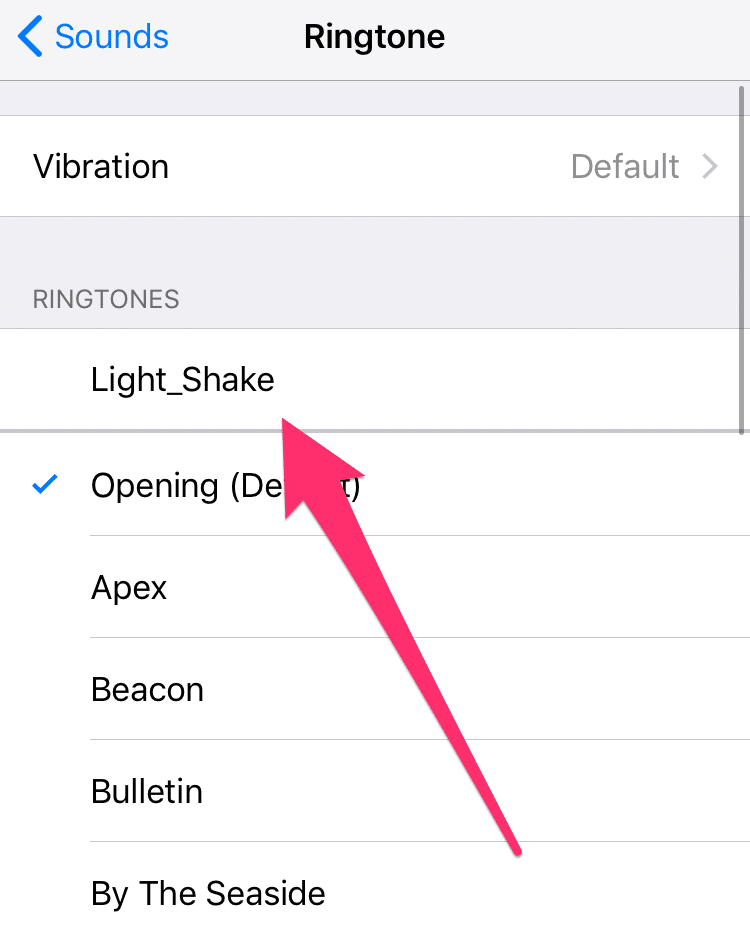Viewport: 750px width, 935px height.
Task: Select the Apex ringtone
Action: (128, 588)
